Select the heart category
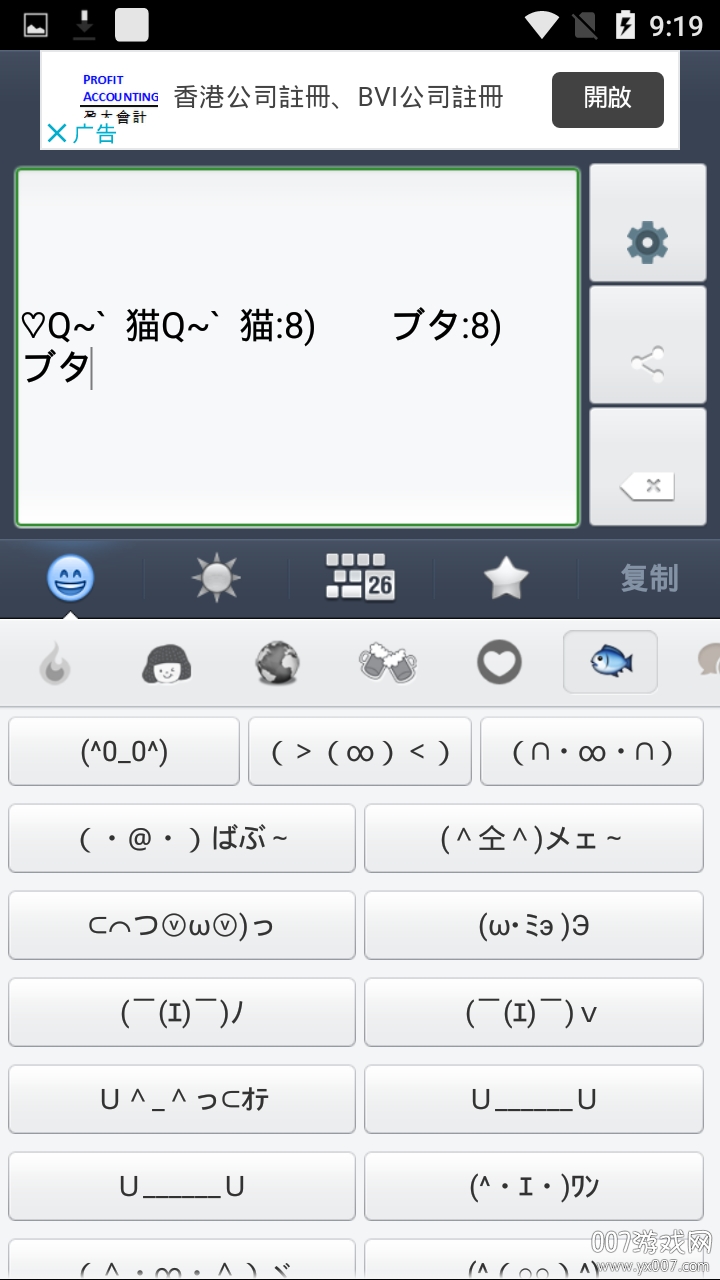The image size is (720, 1280). pos(499,662)
